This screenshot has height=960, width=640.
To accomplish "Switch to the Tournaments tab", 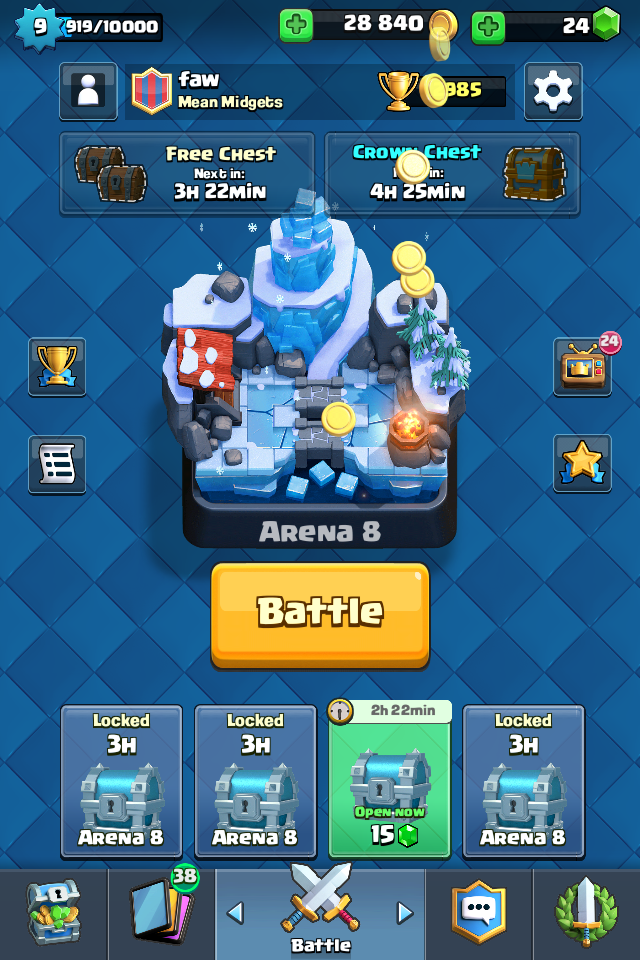I will click(586, 914).
